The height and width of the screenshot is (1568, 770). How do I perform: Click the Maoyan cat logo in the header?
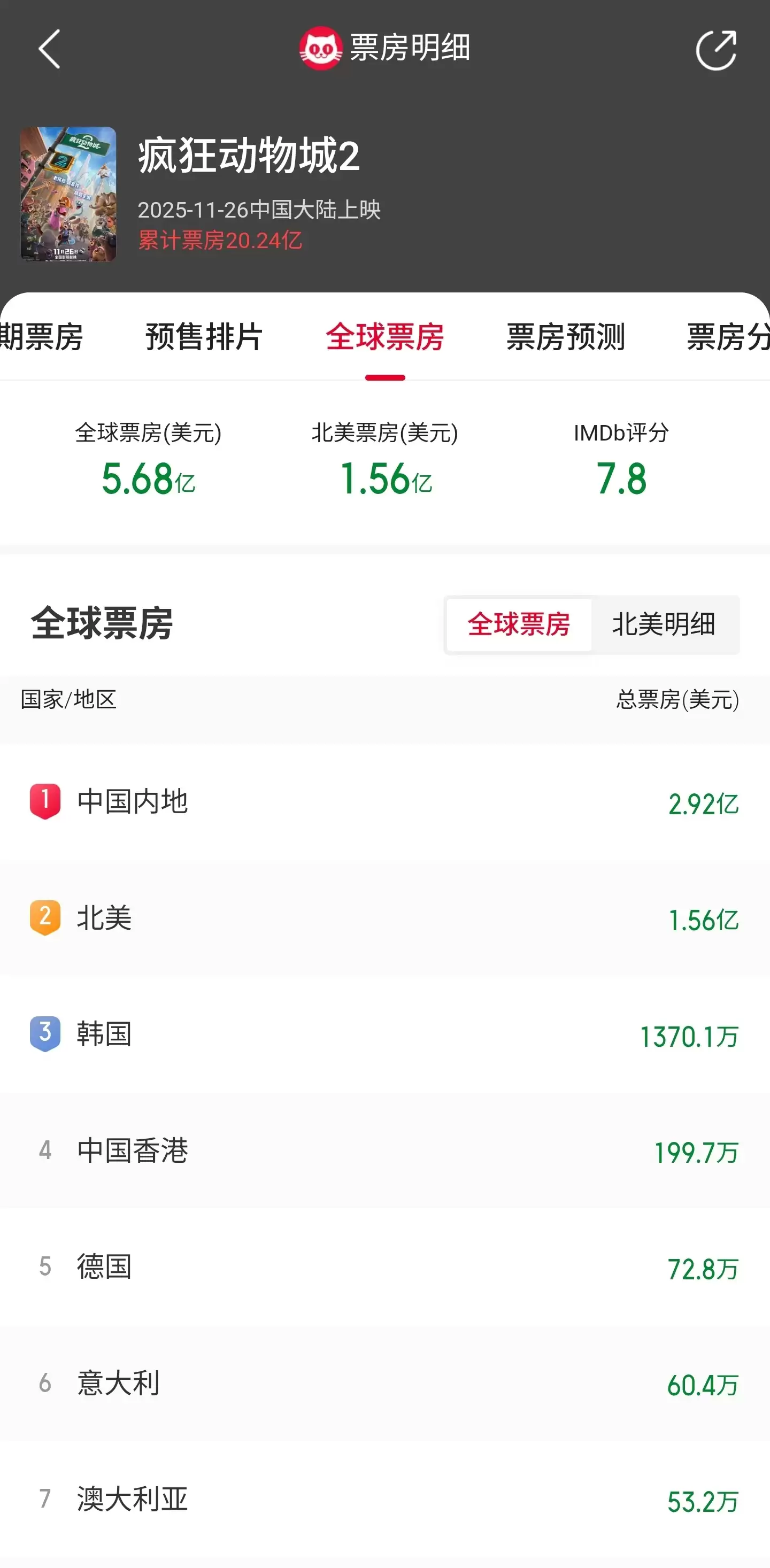point(321,49)
